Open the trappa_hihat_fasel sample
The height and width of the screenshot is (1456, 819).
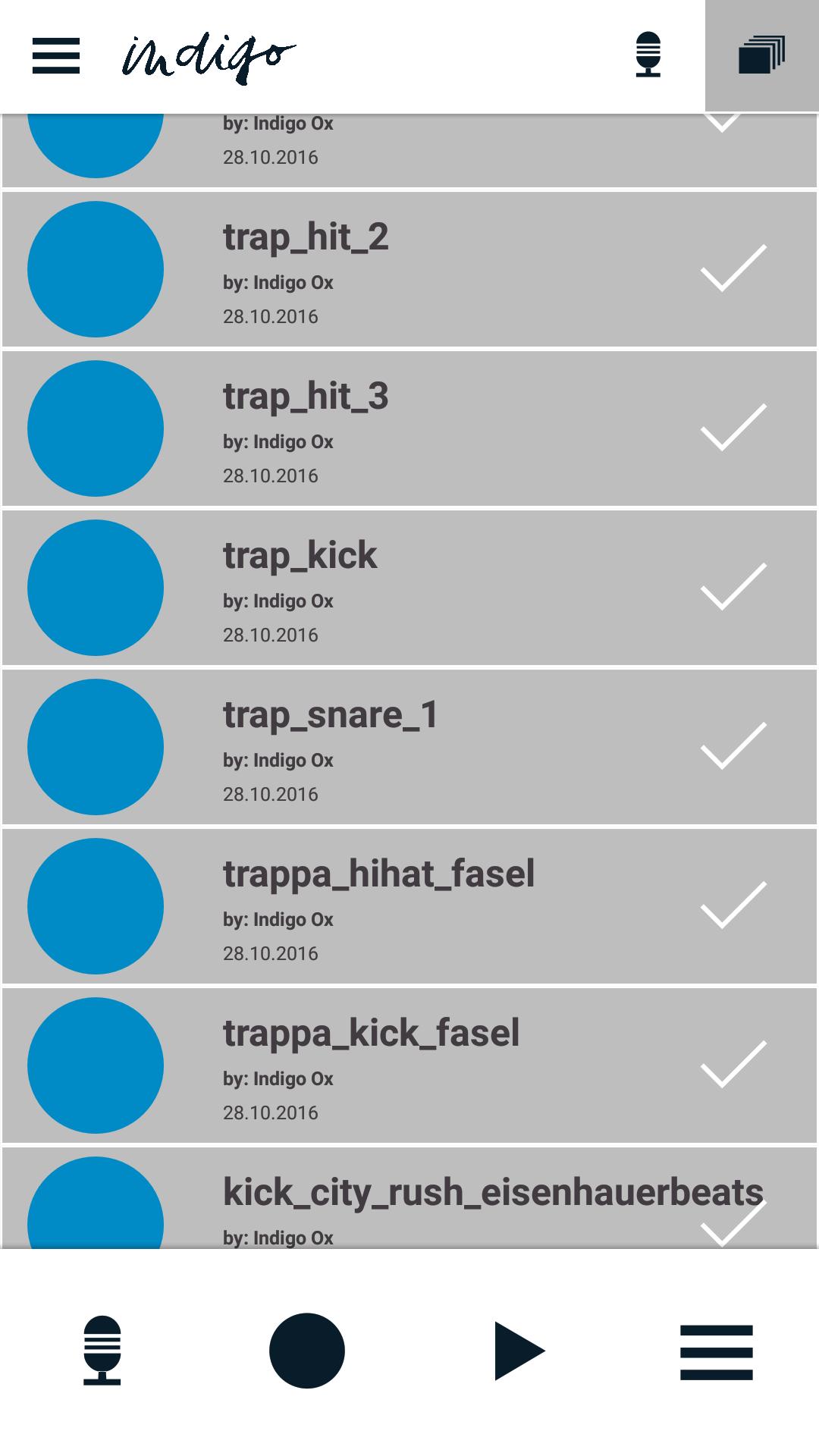tap(409, 907)
